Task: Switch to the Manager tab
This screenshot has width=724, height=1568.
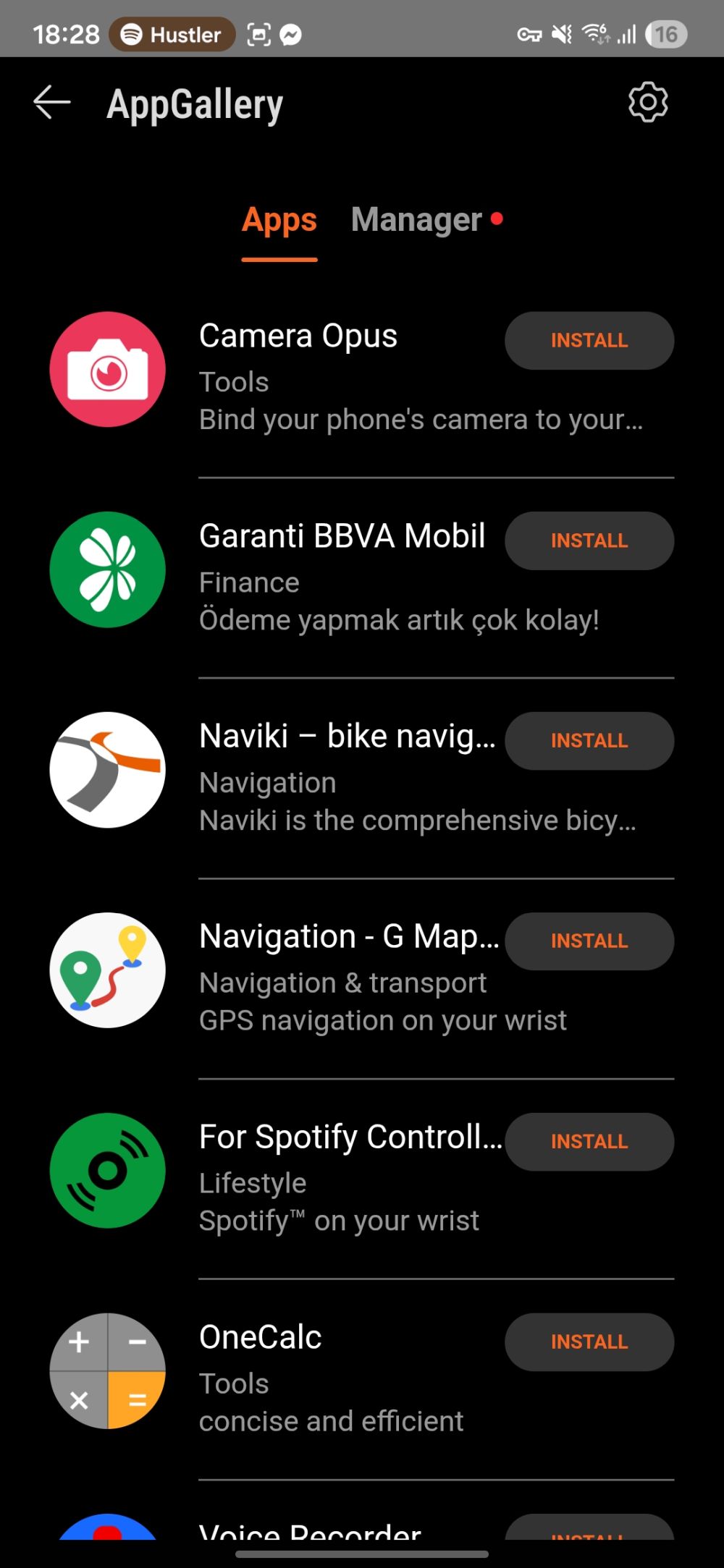Action: (417, 220)
